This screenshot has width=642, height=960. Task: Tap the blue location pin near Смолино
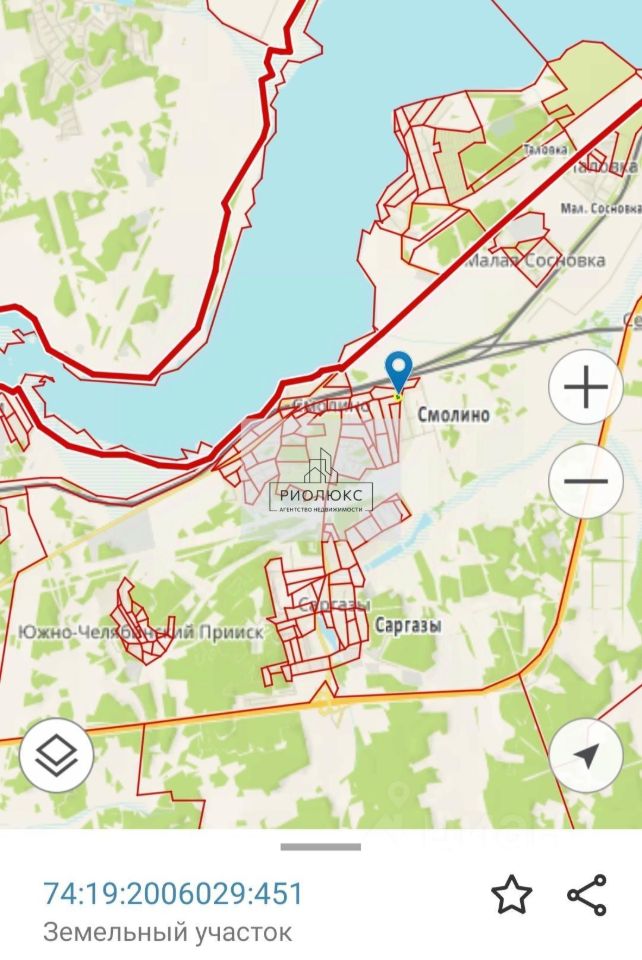(x=399, y=374)
